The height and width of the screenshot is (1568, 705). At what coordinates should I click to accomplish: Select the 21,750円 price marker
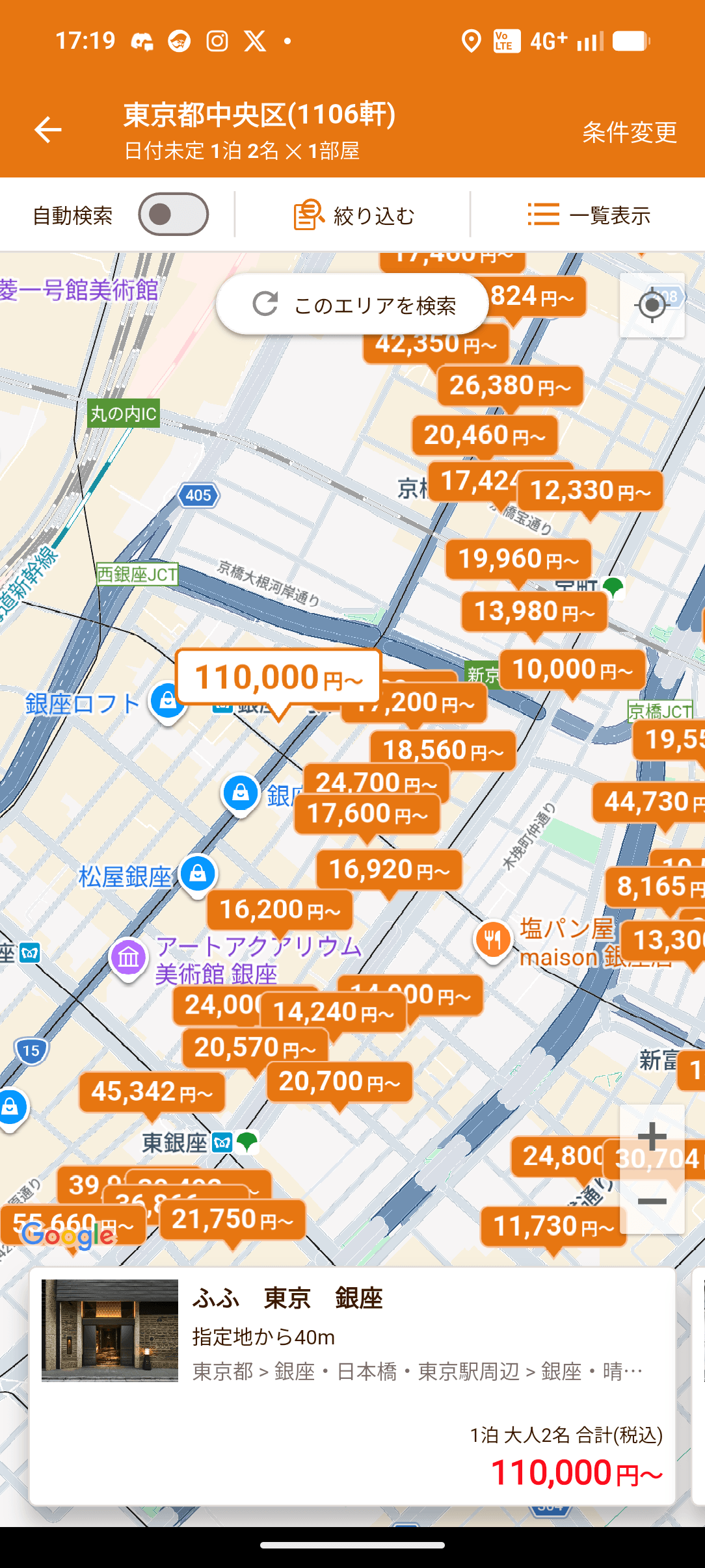pos(232,1220)
